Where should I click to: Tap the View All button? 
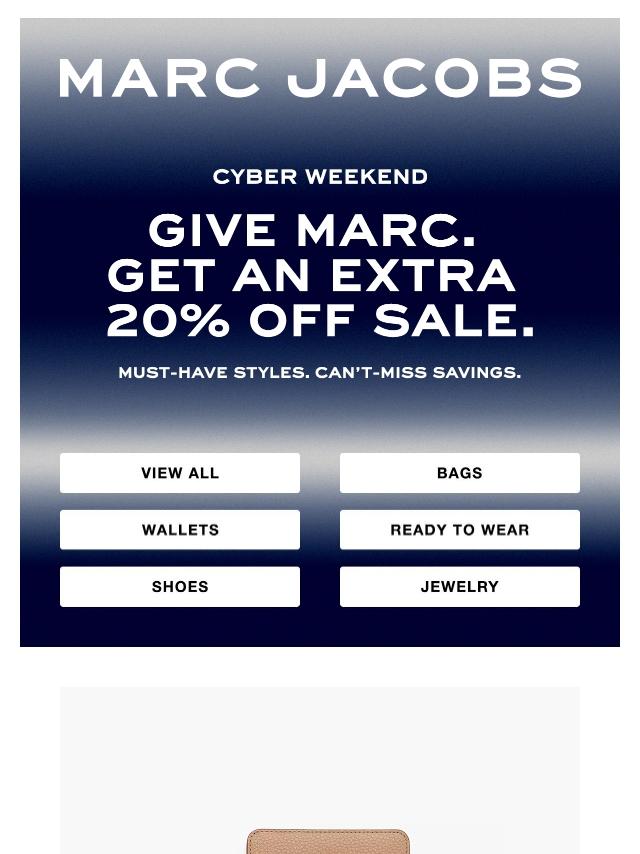[180, 473]
